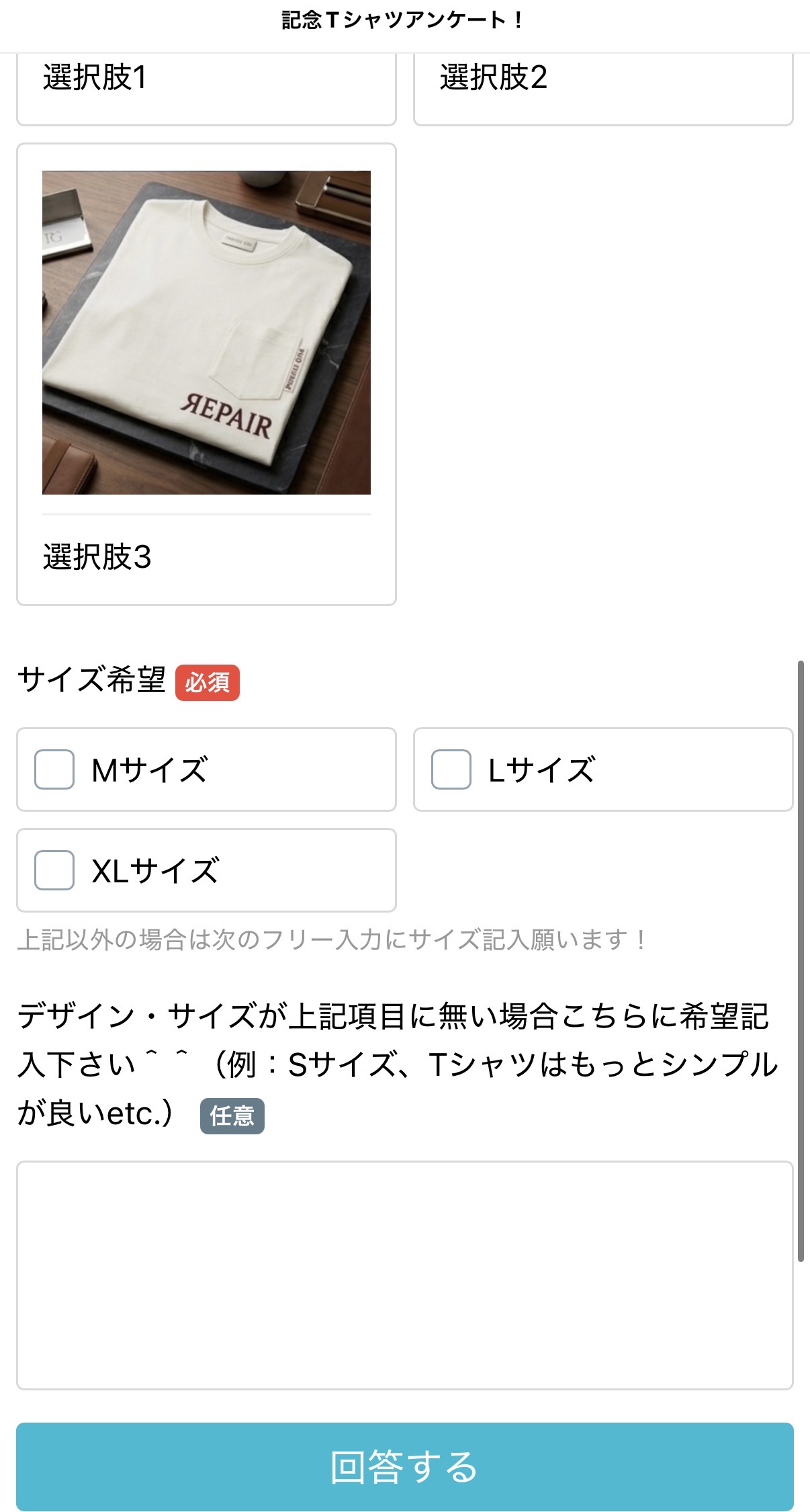810x1512 pixels.
Task: Choose the 選択肢3 T-shirt card
Action: (206, 374)
